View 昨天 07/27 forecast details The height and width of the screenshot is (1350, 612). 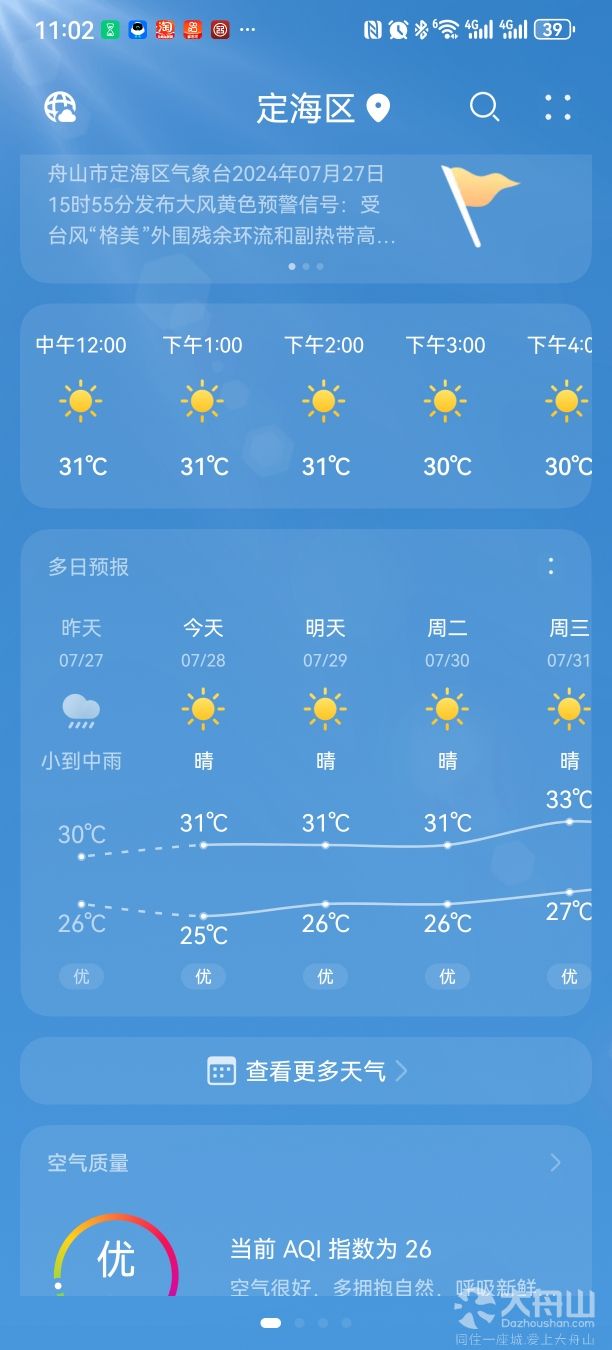[x=81, y=700]
